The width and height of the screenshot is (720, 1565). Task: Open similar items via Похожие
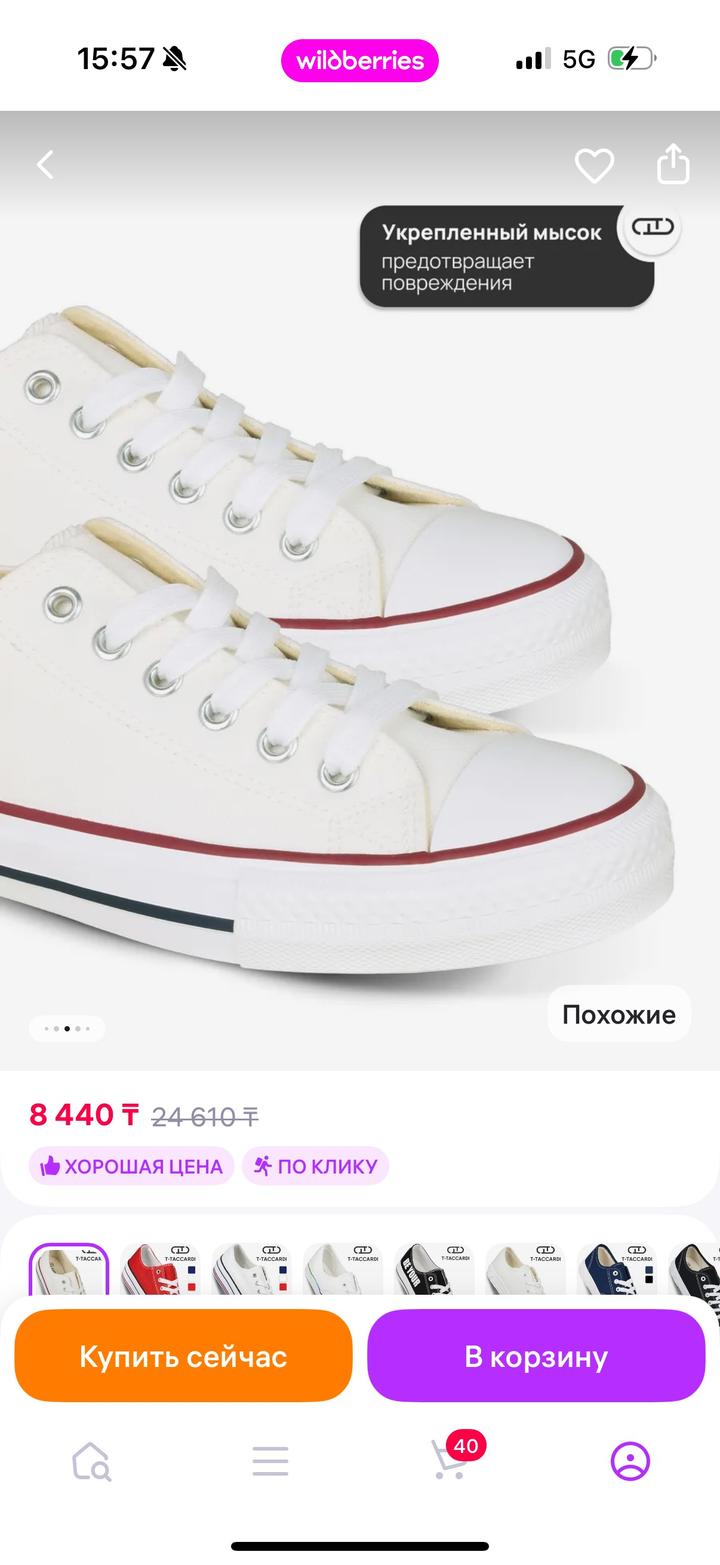pyautogui.click(x=618, y=1014)
